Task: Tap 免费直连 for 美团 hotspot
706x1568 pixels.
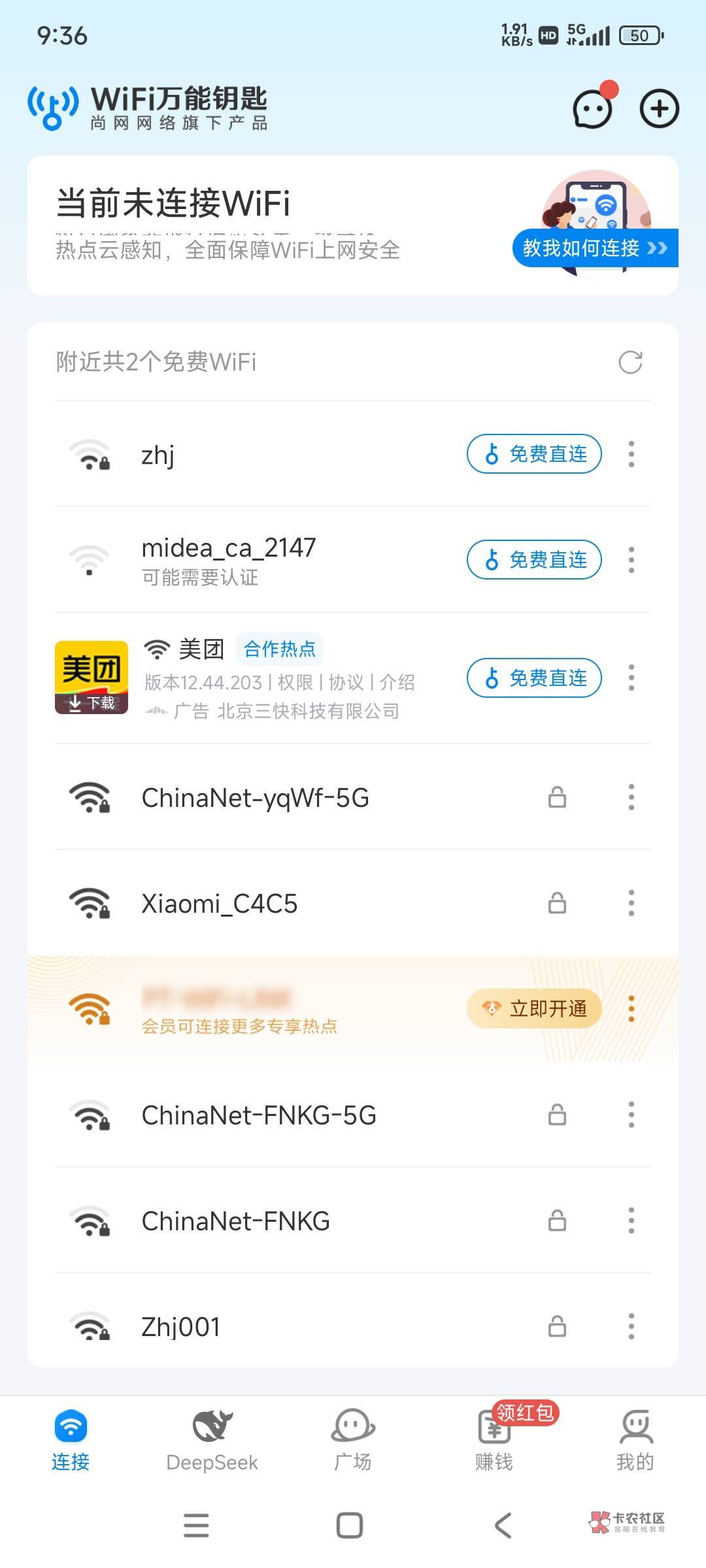Action: [x=534, y=678]
